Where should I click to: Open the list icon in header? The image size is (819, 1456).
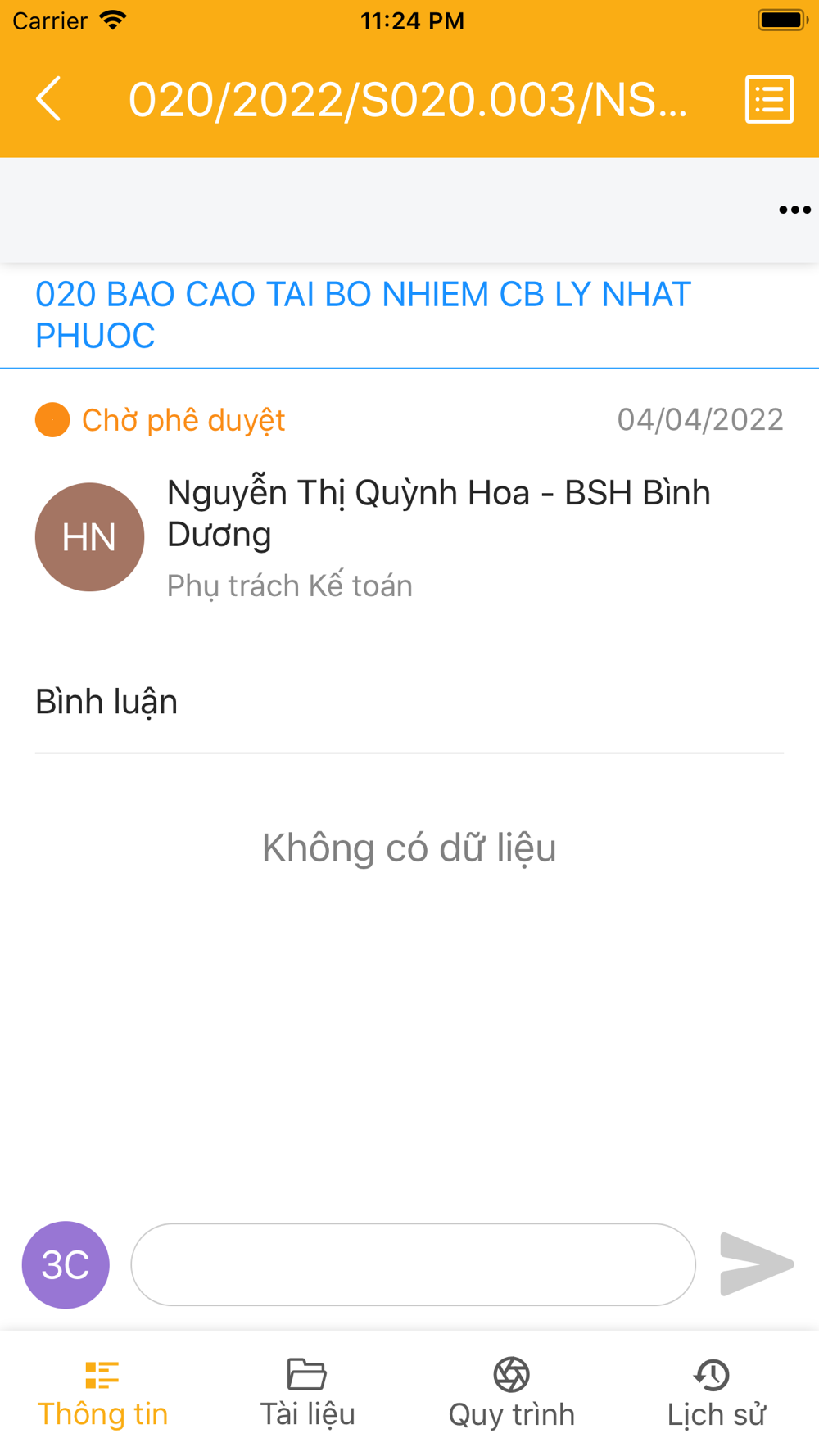click(769, 99)
